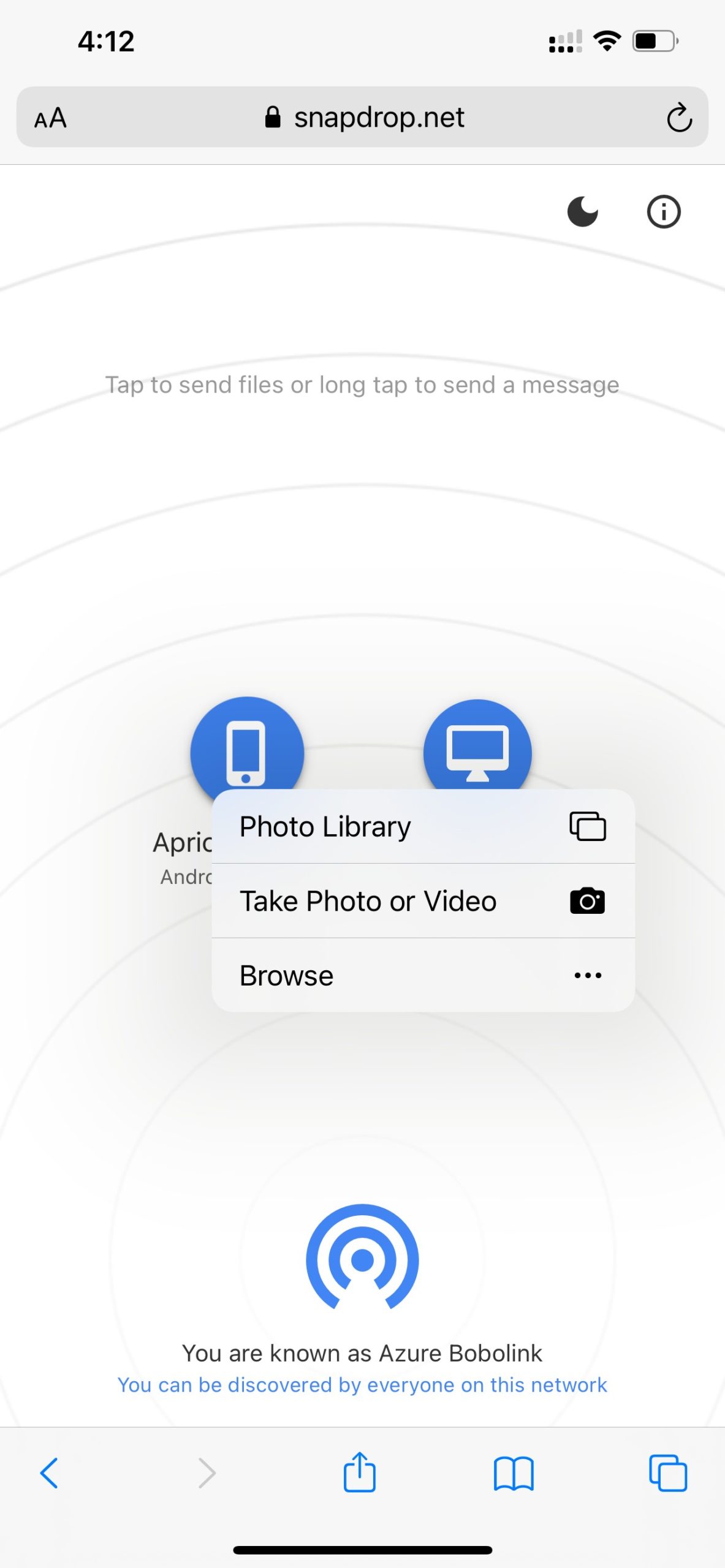Image resolution: width=725 pixels, height=1568 pixels.
Task: Choose Photo Library from the sheet
Action: tap(324, 826)
